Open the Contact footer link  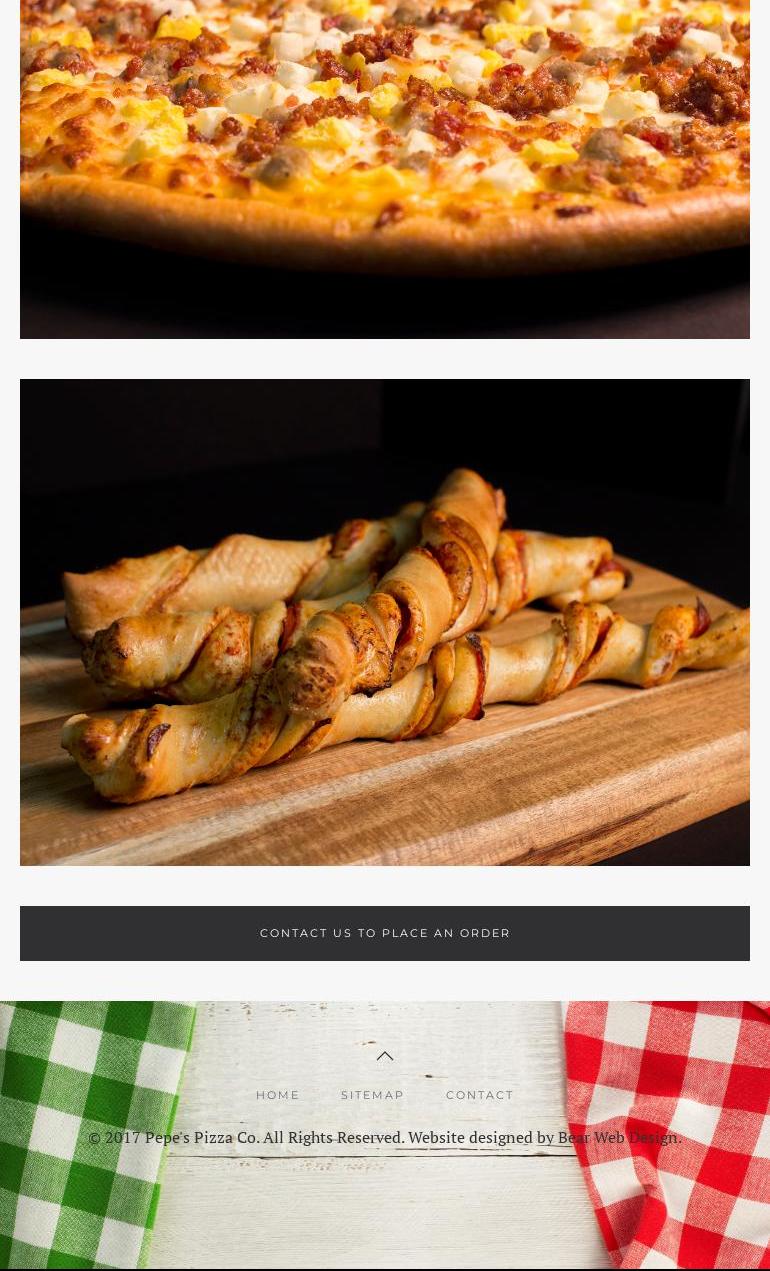[x=479, y=1095]
